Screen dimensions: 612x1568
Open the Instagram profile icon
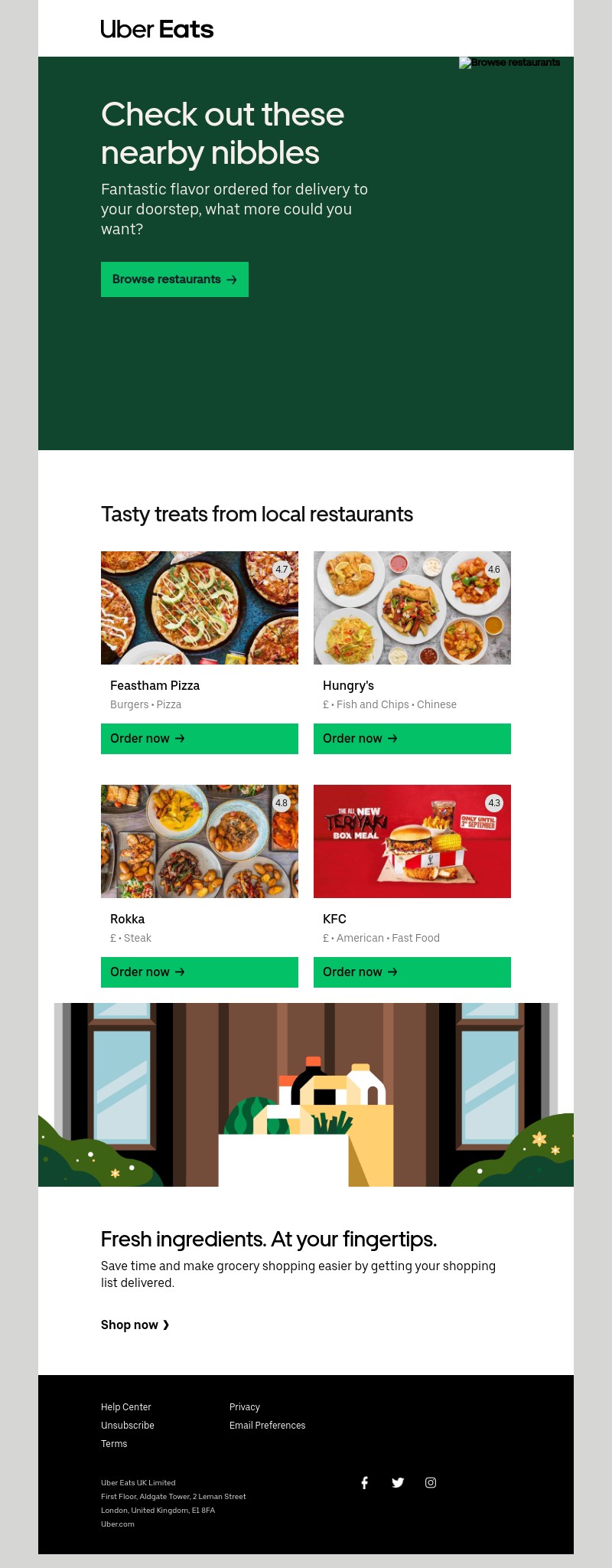click(x=431, y=1483)
